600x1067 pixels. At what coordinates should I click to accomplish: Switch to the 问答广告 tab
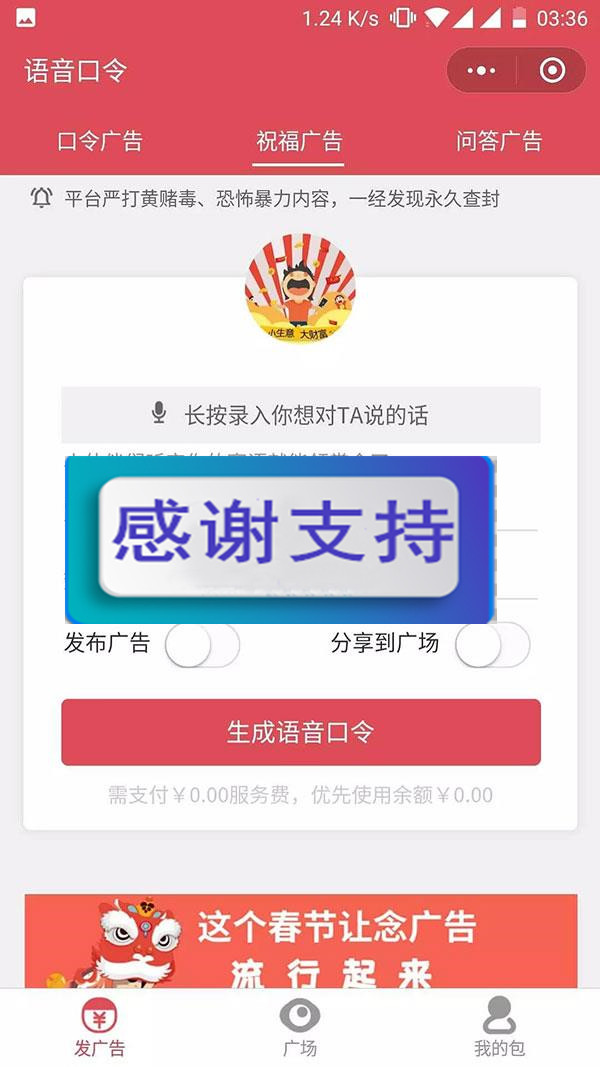pos(499,141)
